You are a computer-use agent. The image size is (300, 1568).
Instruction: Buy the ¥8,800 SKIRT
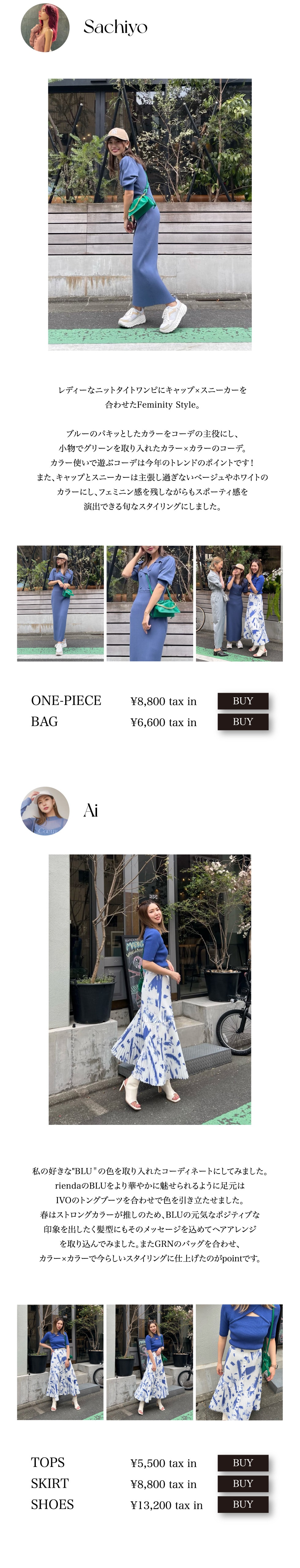242,1483
